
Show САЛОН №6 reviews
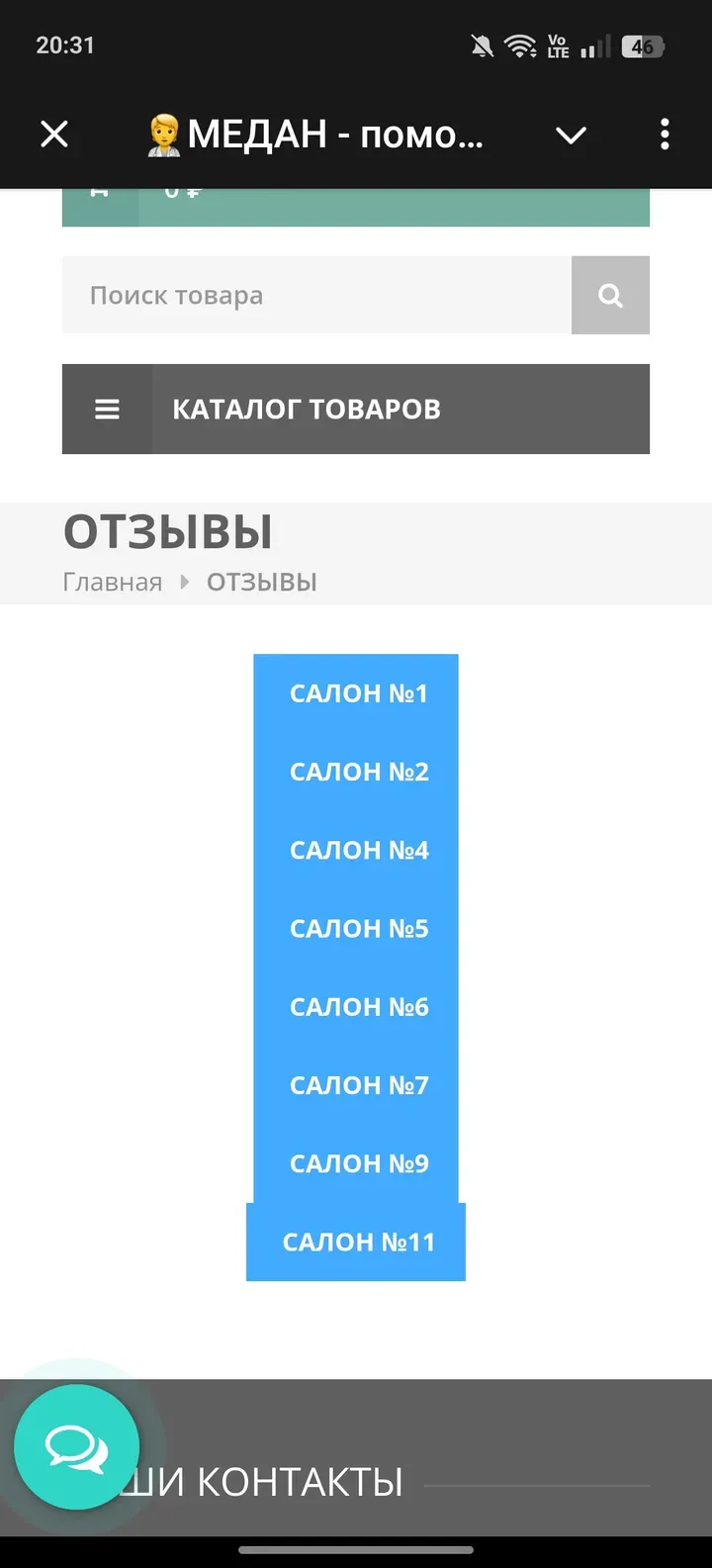[x=357, y=1006]
